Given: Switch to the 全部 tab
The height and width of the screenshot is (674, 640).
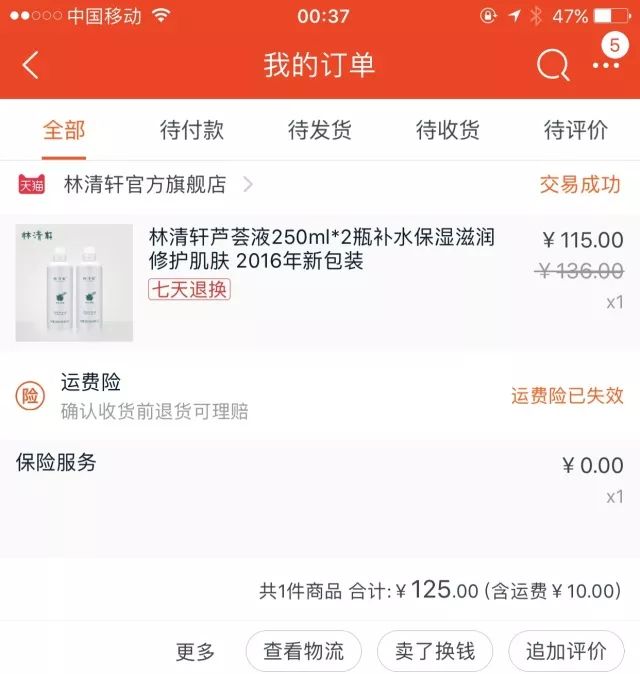Looking at the screenshot, I should click(64, 130).
